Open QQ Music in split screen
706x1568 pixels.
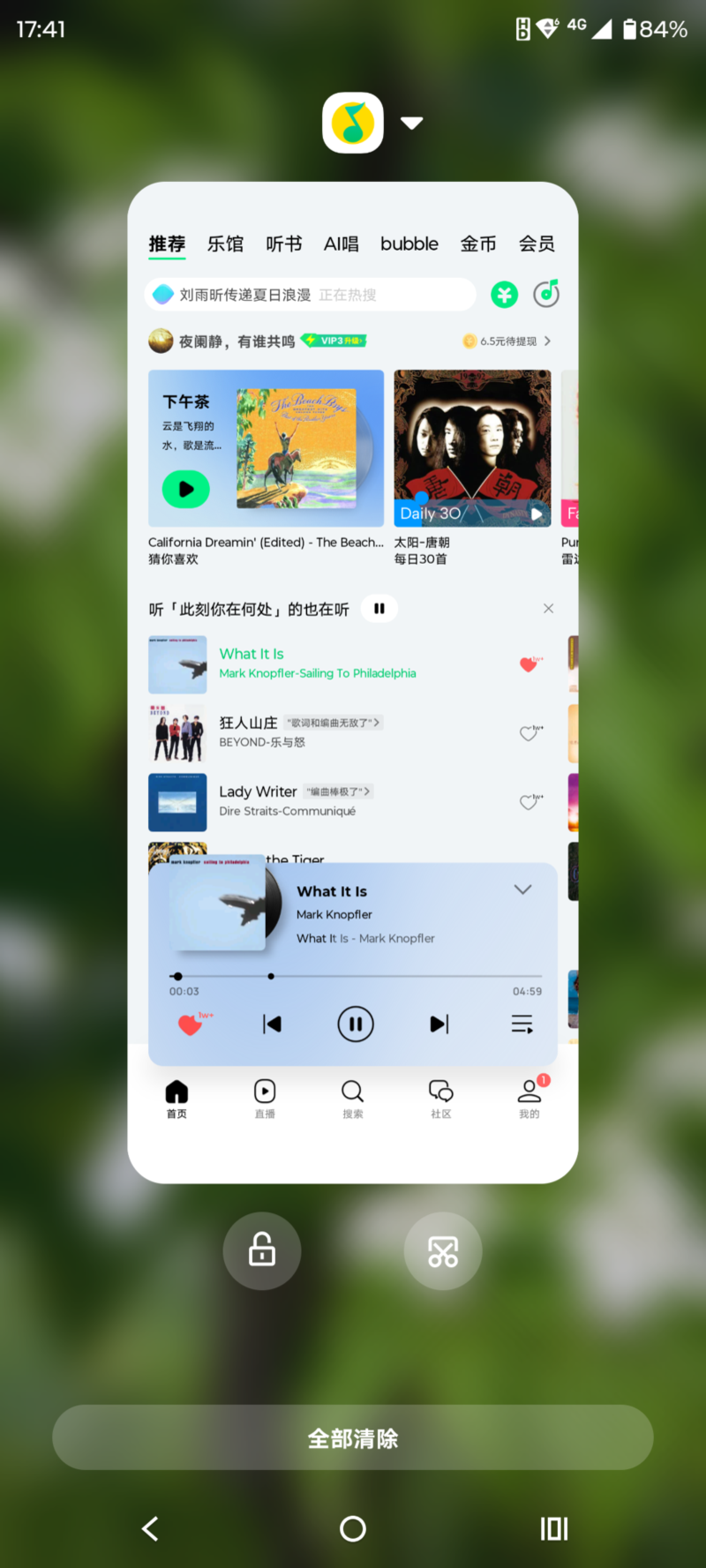click(443, 1250)
